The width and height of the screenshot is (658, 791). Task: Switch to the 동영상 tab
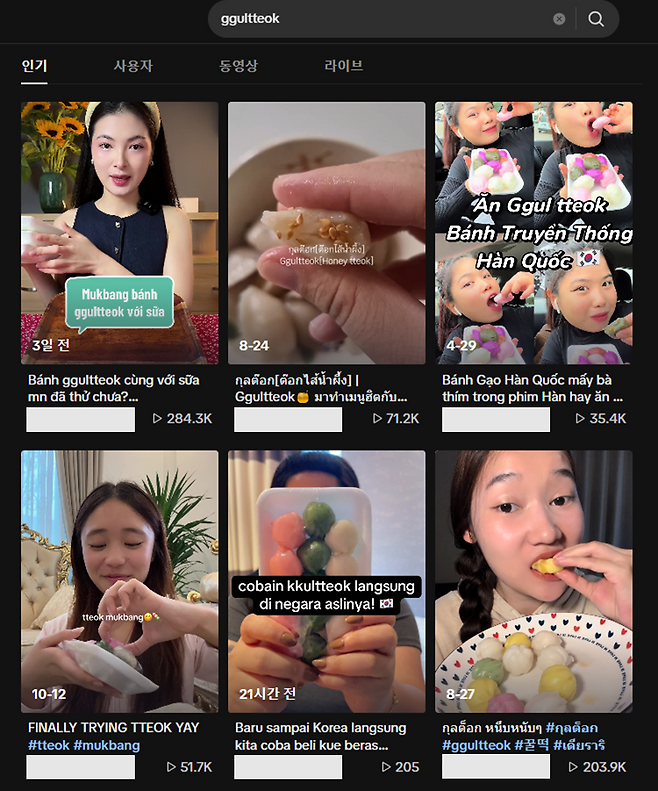coord(238,66)
